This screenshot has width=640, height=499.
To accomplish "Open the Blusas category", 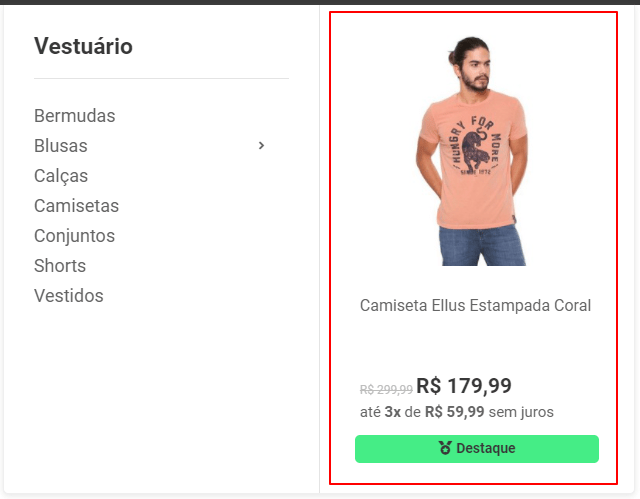I will point(61,146).
